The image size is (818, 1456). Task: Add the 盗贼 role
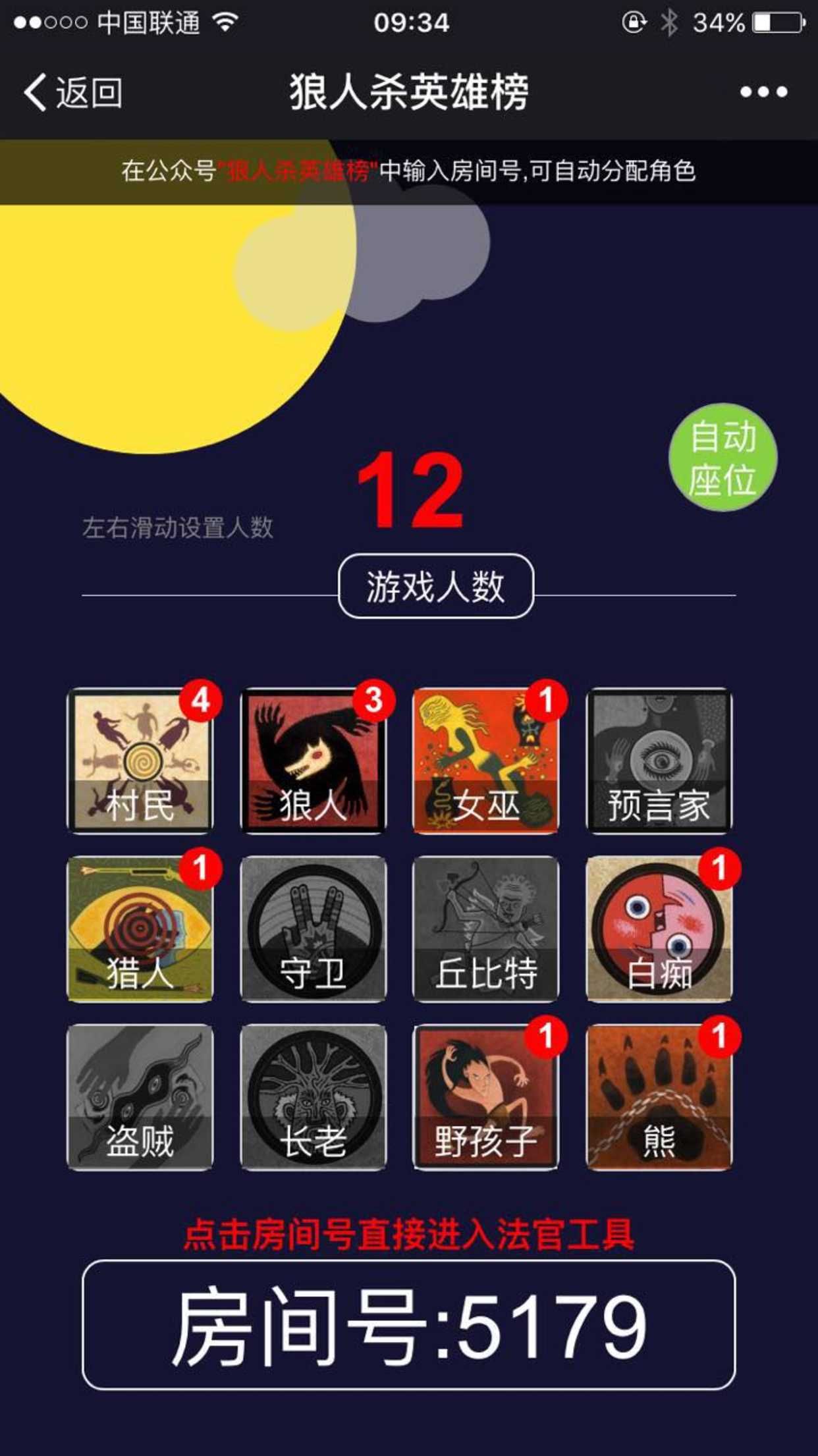pyautogui.click(x=140, y=1097)
